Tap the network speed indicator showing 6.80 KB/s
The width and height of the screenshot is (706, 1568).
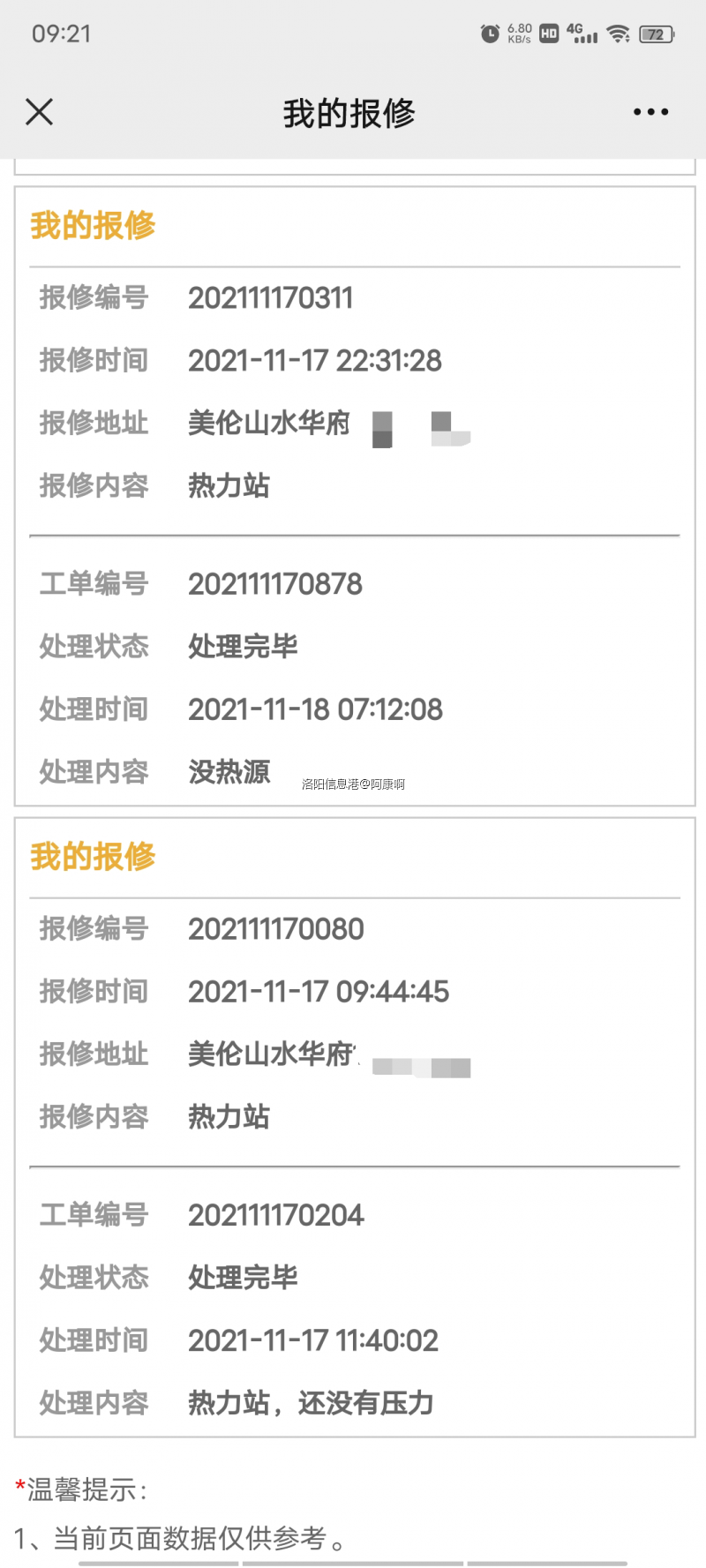click(x=518, y=34)
